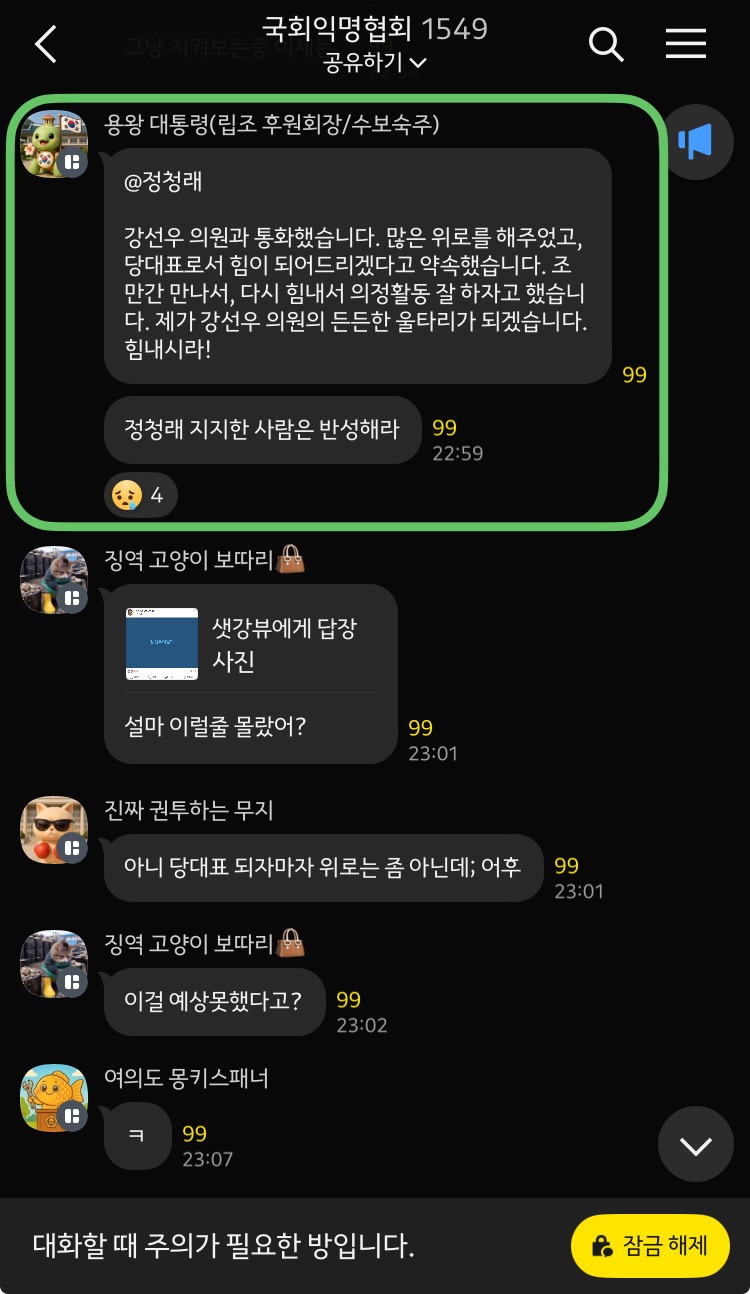Tap the 잠금 해제 button
750x1294 pixels.
click(650, 1246)
